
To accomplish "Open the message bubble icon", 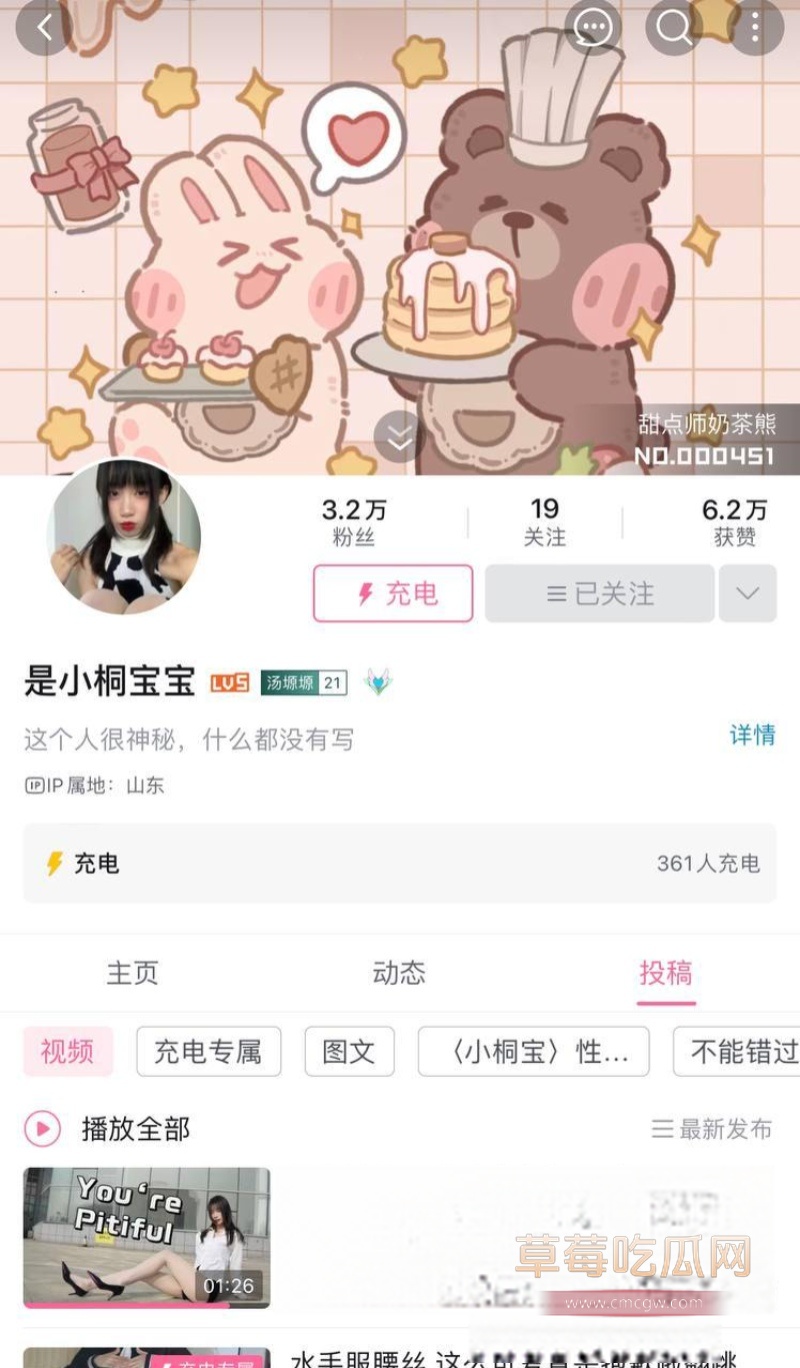I will [592, 27].
